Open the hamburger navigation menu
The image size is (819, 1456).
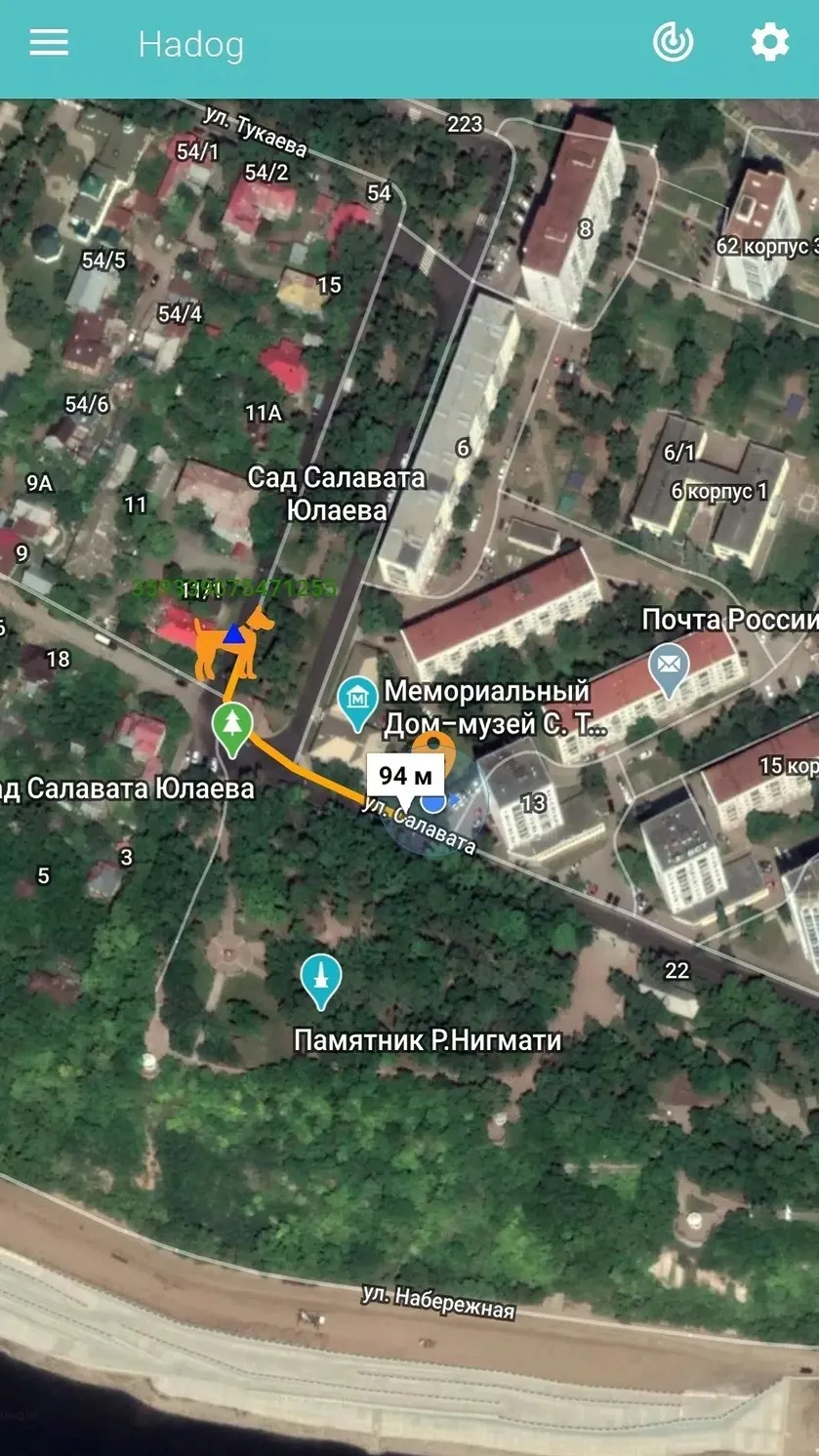pyautogui.click(x=49, y=43)
